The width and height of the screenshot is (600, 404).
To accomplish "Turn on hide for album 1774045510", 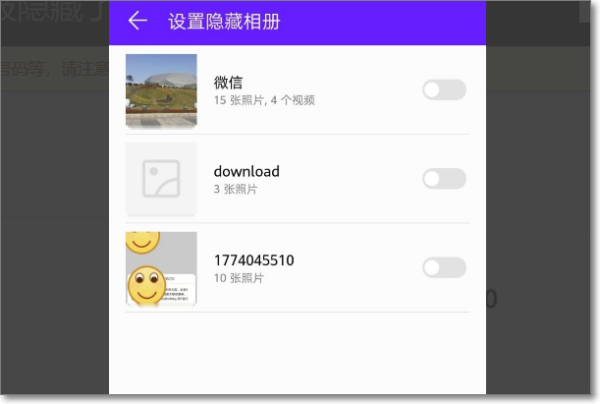I will (x=444, y=267).
